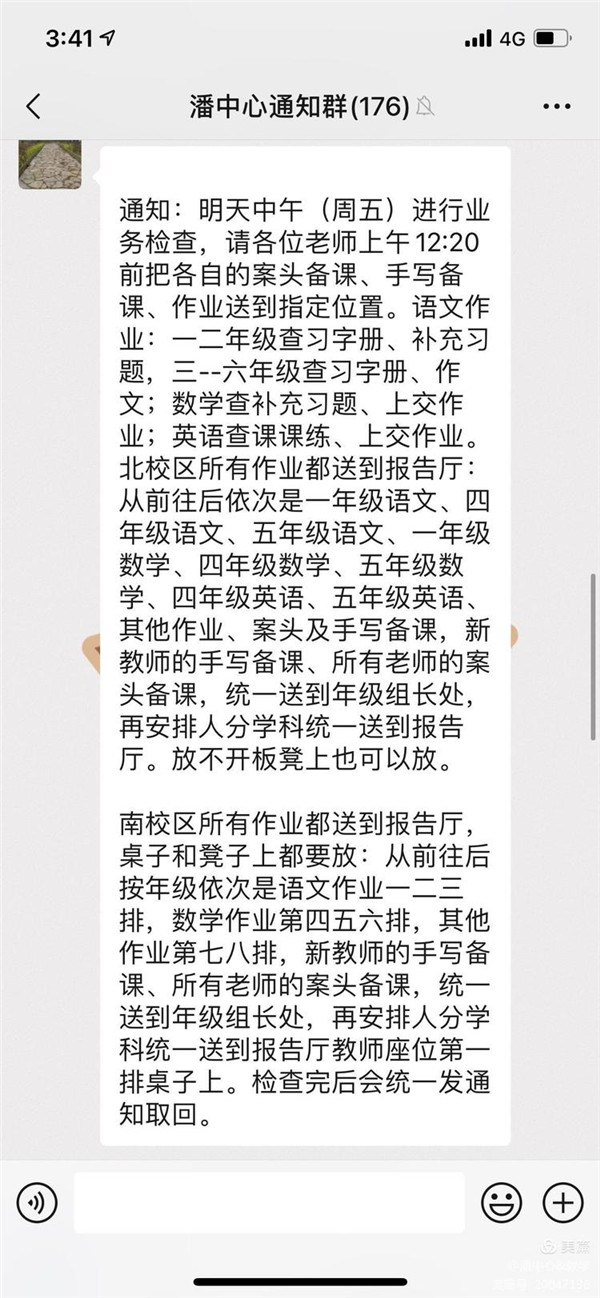
Task: Go back from 潘中心通知群 chat
Action: (34, 107)
